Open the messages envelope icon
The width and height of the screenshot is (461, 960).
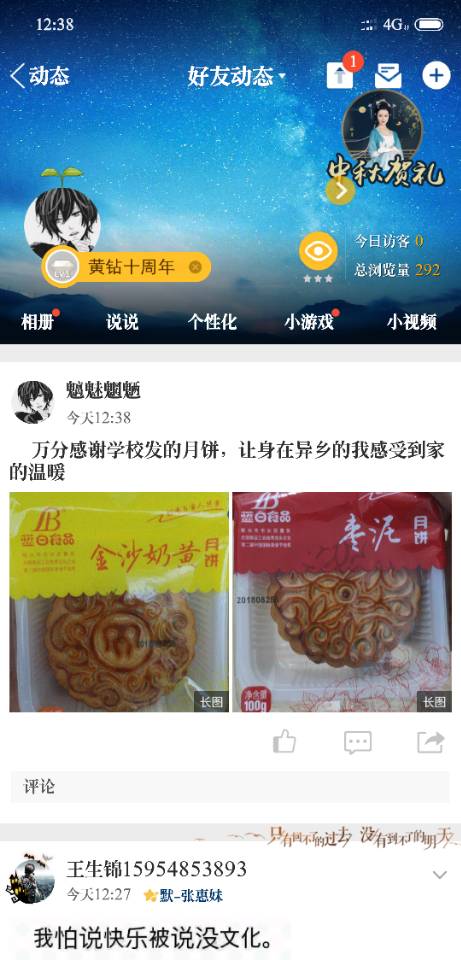pos(388,76)
